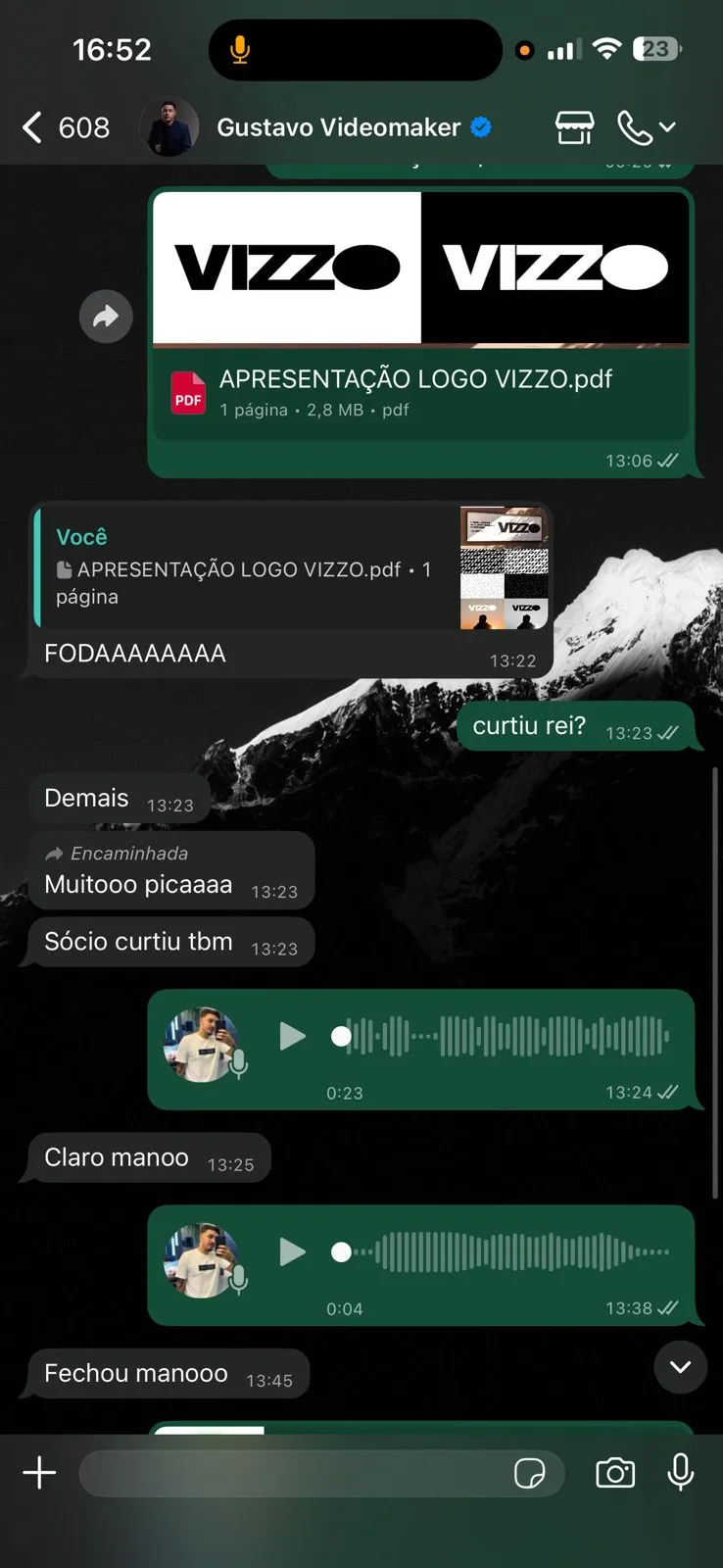Tap the verified badge next to Gustavo Videomaker
Image resolution: width=723 pixels, height=1568 pixels.
coord(479,126)
